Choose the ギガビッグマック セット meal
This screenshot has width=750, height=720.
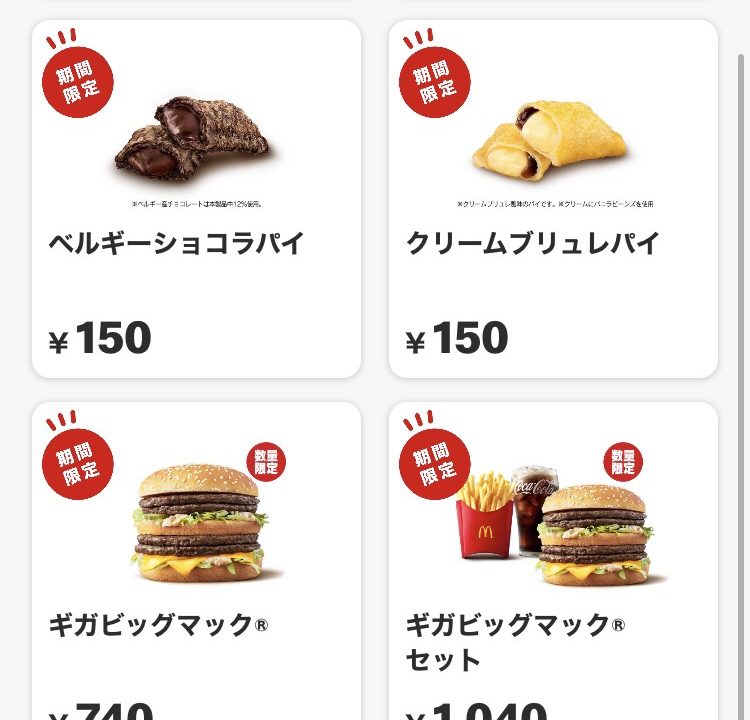click(553, 560)
